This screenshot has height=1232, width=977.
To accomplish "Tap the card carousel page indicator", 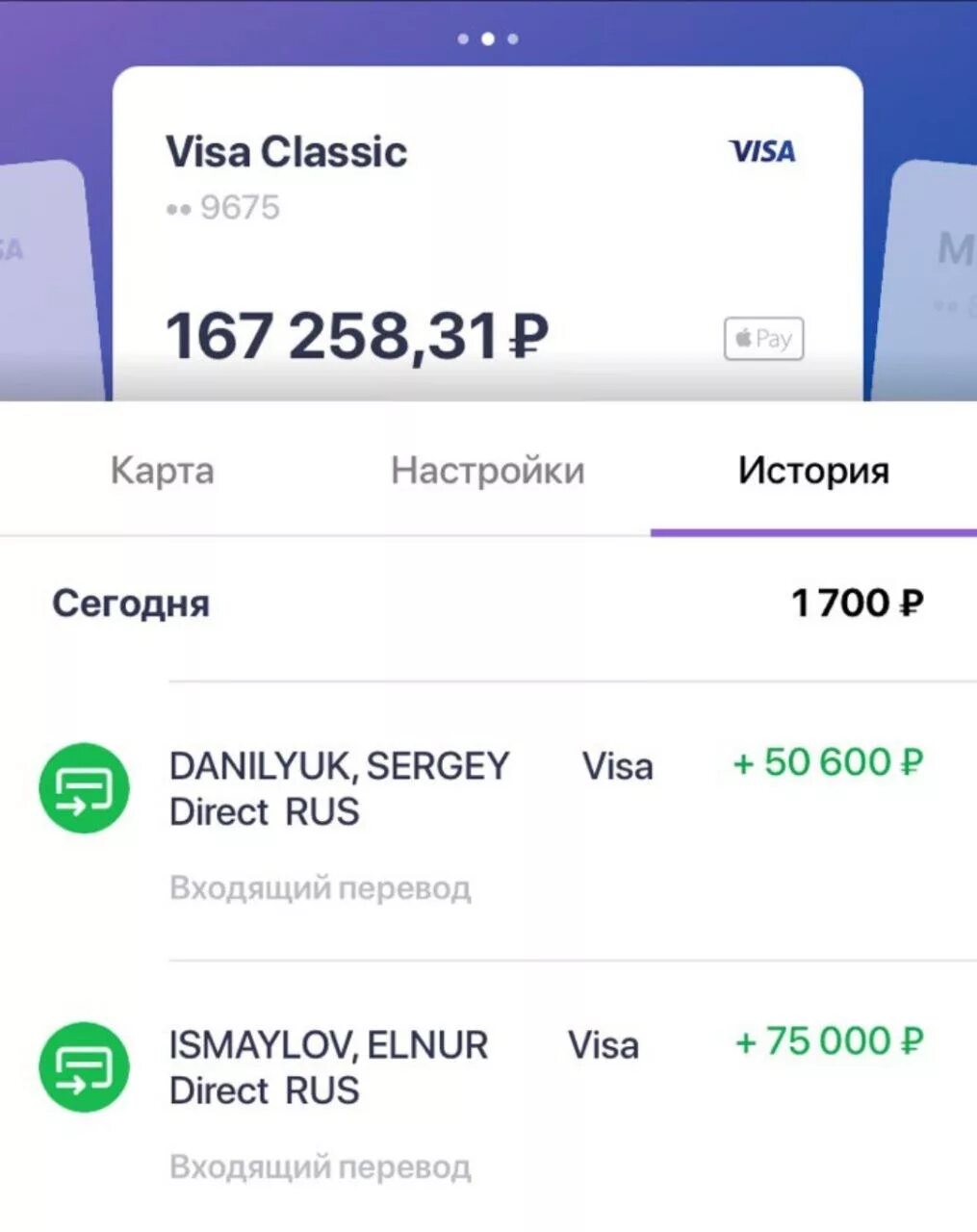I will click(x=488, y=39).
